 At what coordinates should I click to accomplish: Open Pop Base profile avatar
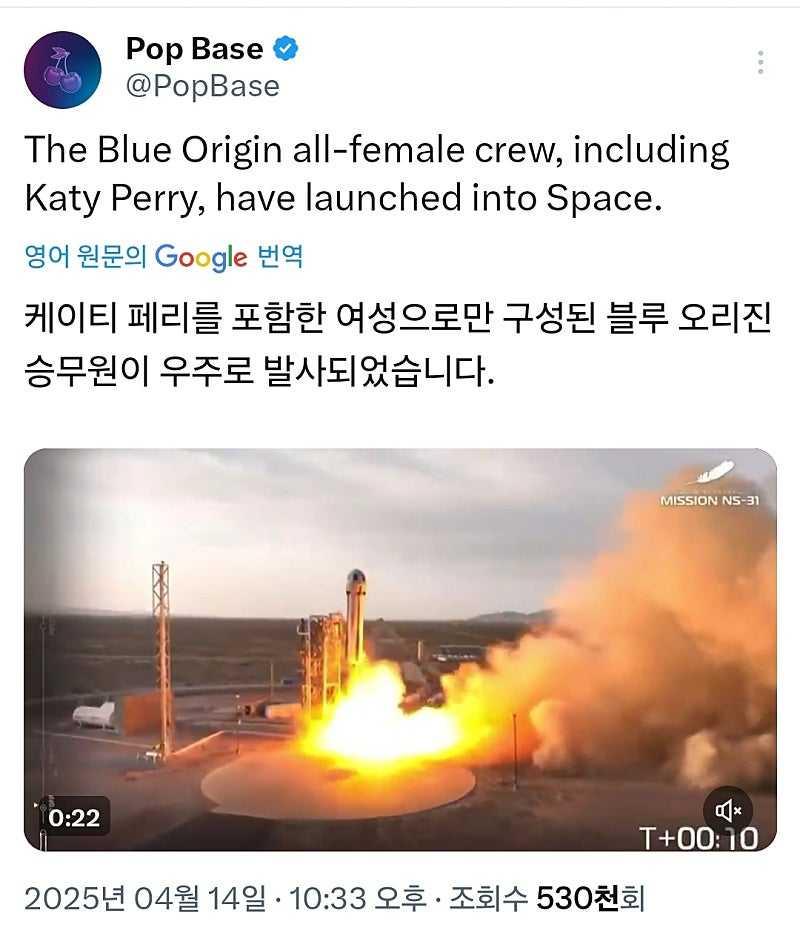click(x=62, y=70)
